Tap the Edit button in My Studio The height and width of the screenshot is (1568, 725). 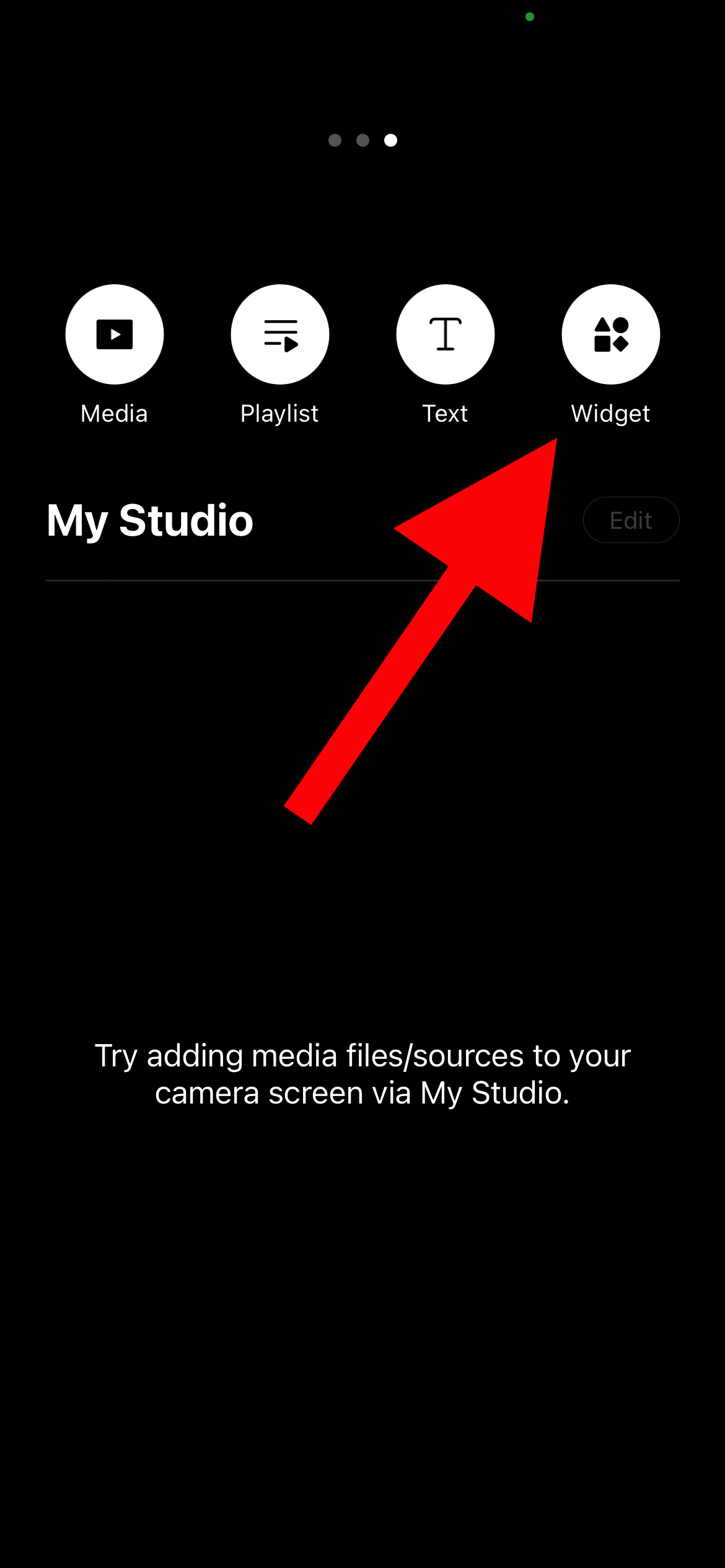(x=631, y=520)
